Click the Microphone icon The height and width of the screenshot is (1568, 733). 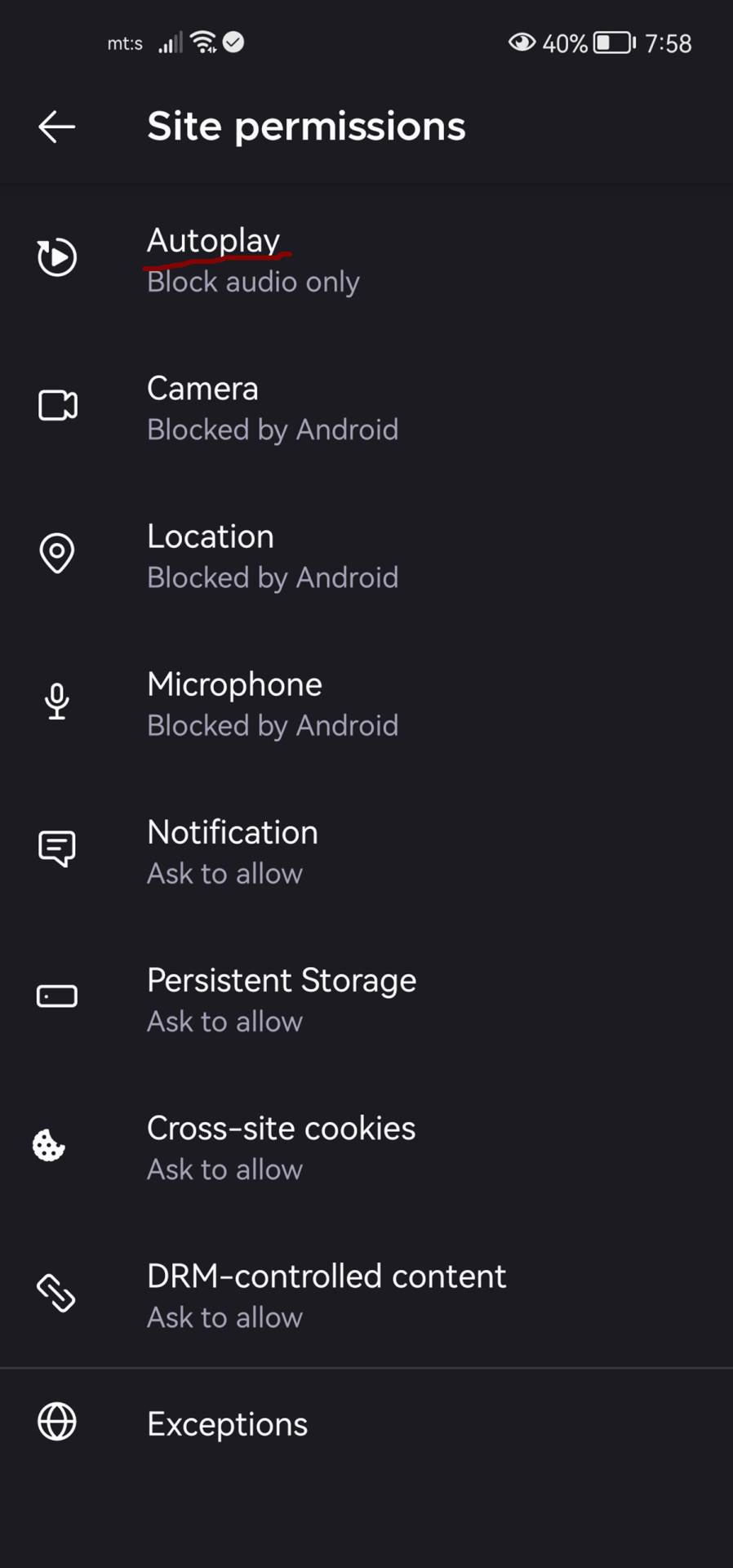click(x=56, y=701)
